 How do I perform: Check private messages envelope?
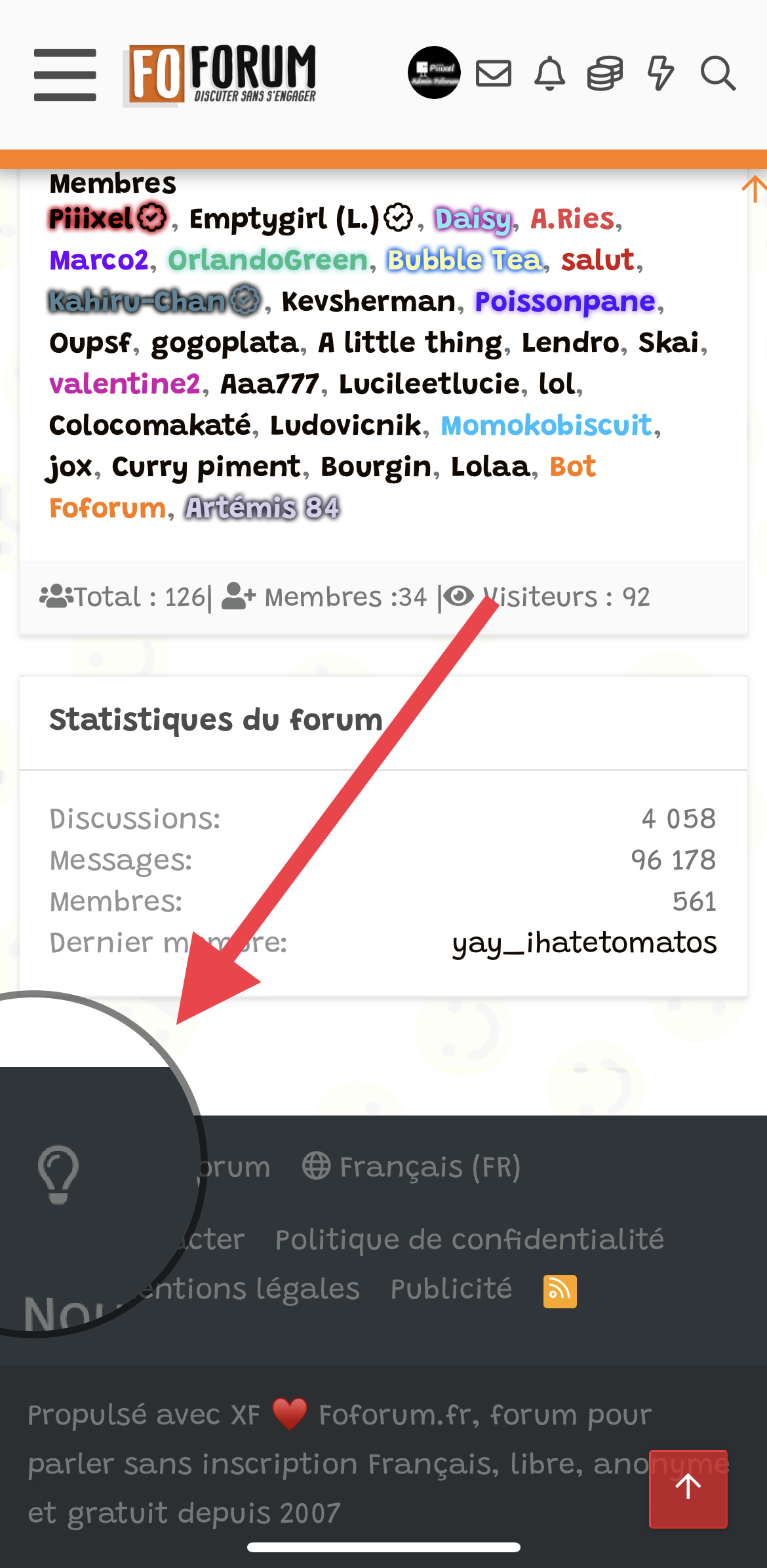[x=493, y=73]
